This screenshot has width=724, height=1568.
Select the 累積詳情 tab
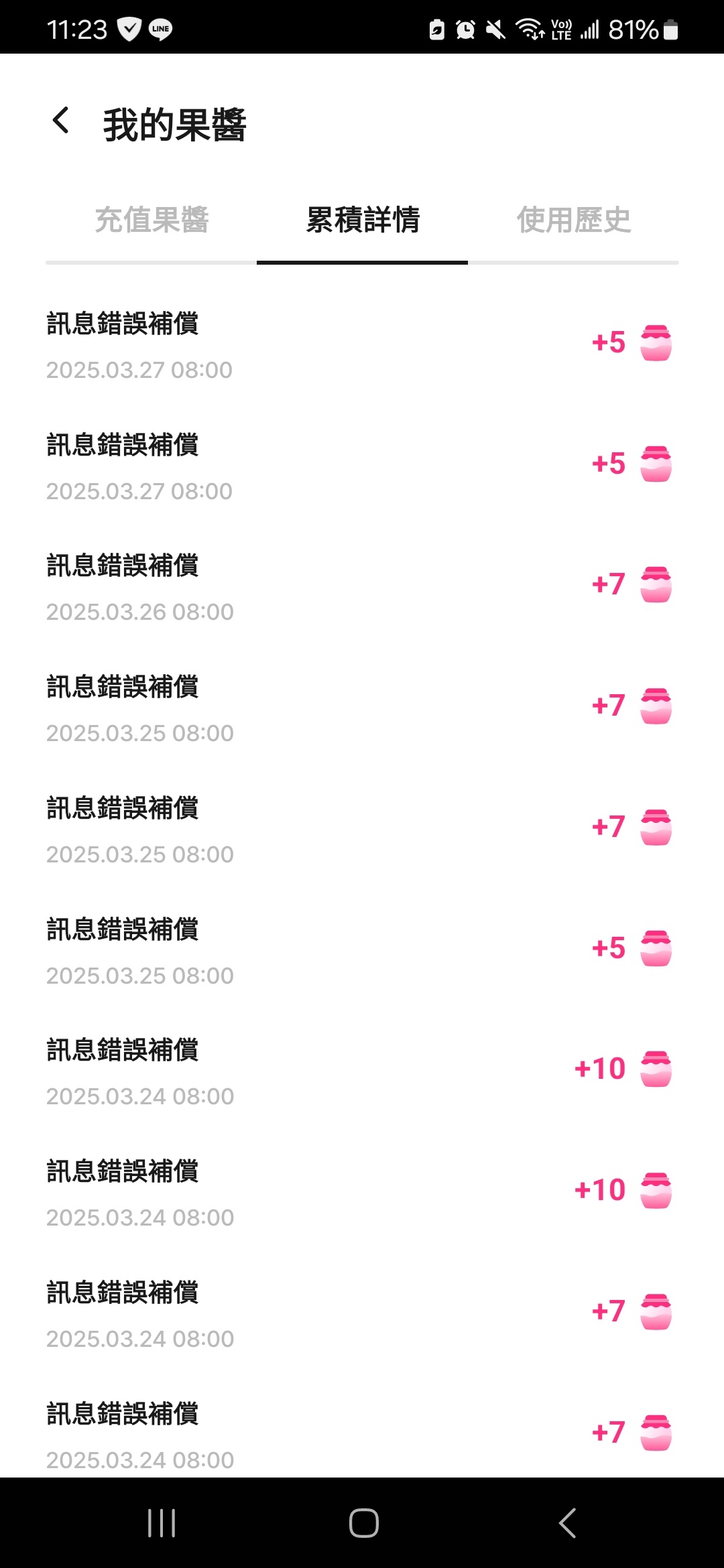363,220
